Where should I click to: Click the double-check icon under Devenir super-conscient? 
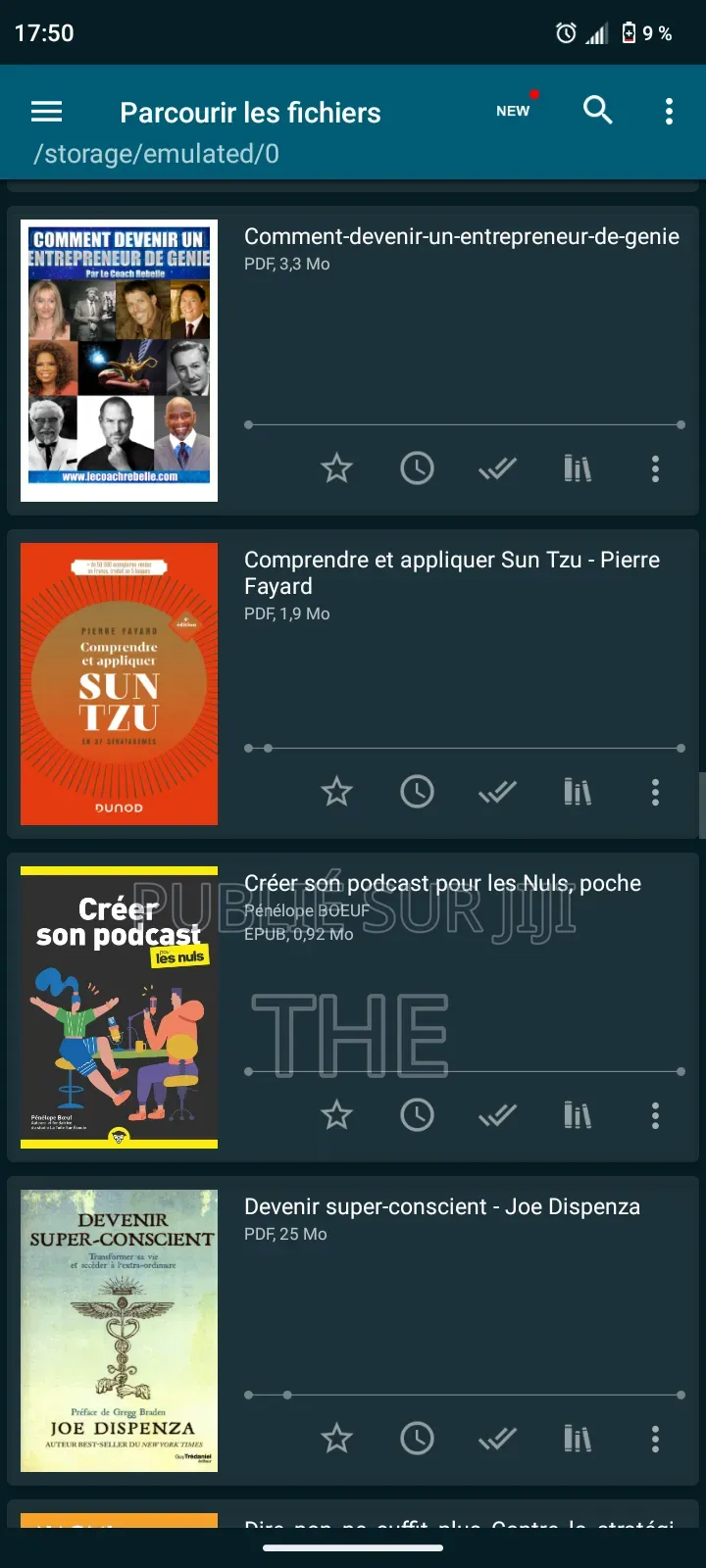coord(497,1439)
